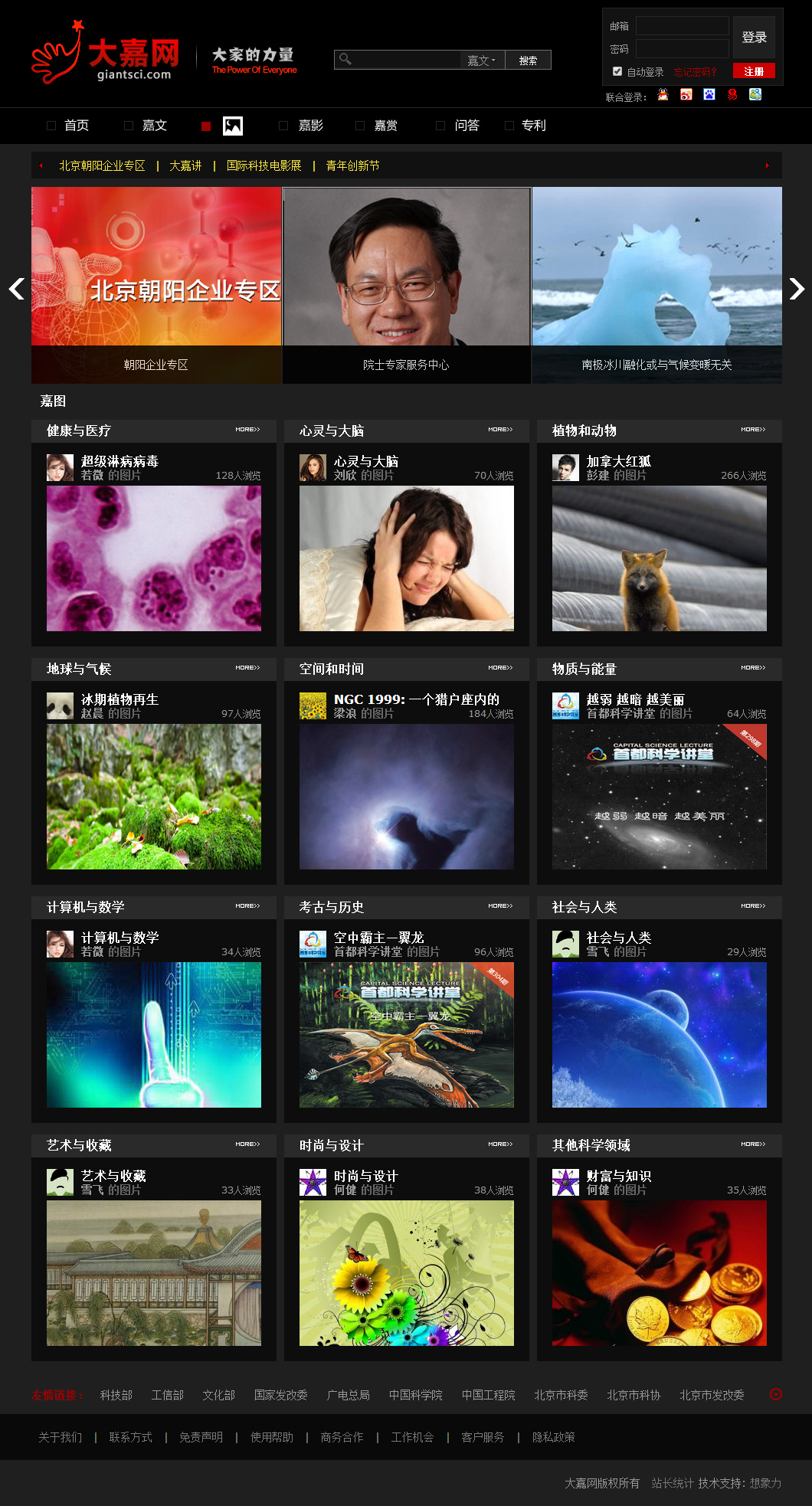Click the magnifier icon in search bar
This screenshot has width=812, height=1506.
344,59
